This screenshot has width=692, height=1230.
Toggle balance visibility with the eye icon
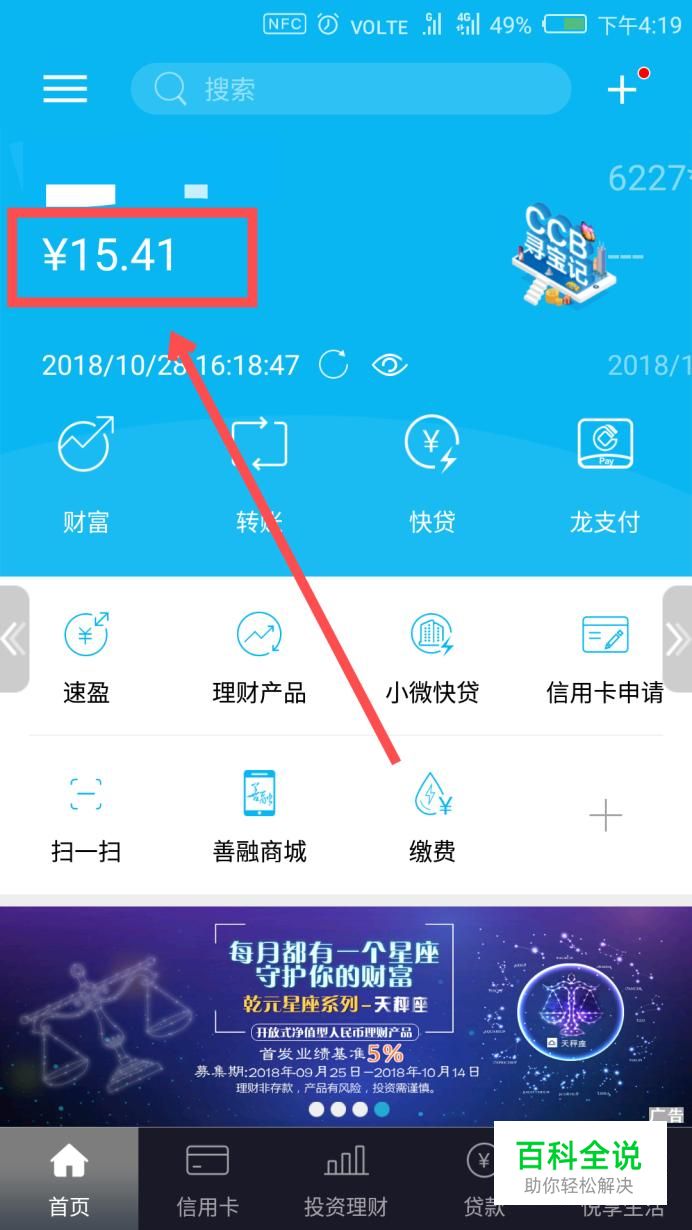click(389, 365)
